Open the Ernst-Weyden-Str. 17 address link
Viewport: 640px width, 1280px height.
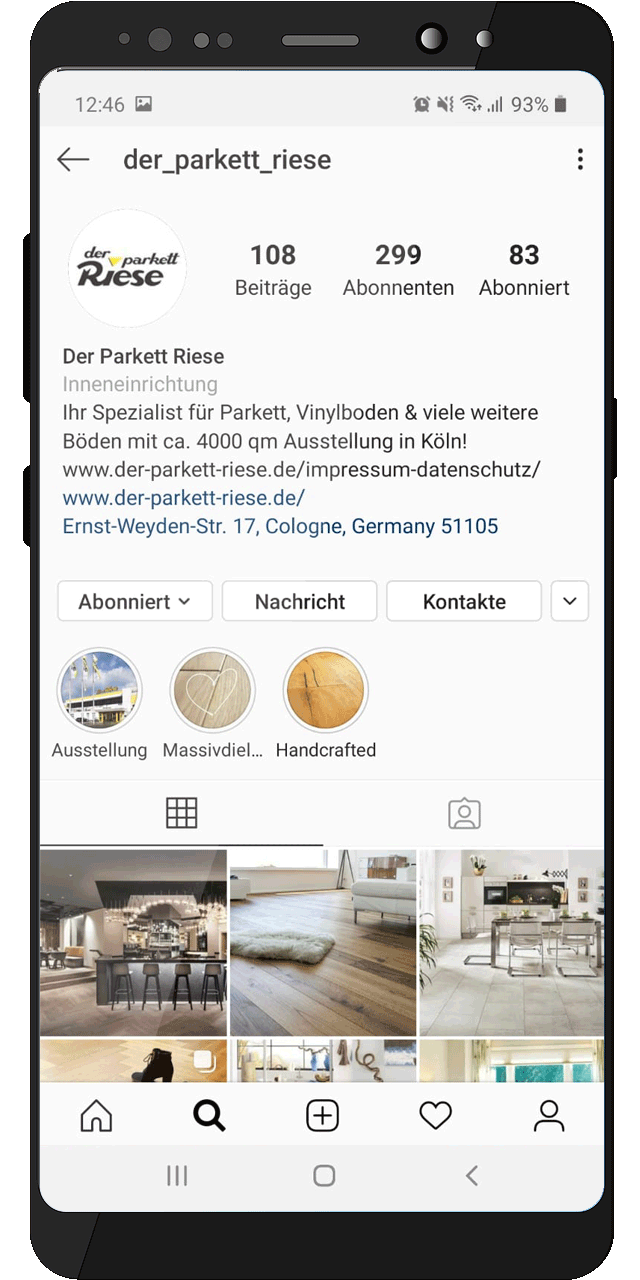(280, 526)
